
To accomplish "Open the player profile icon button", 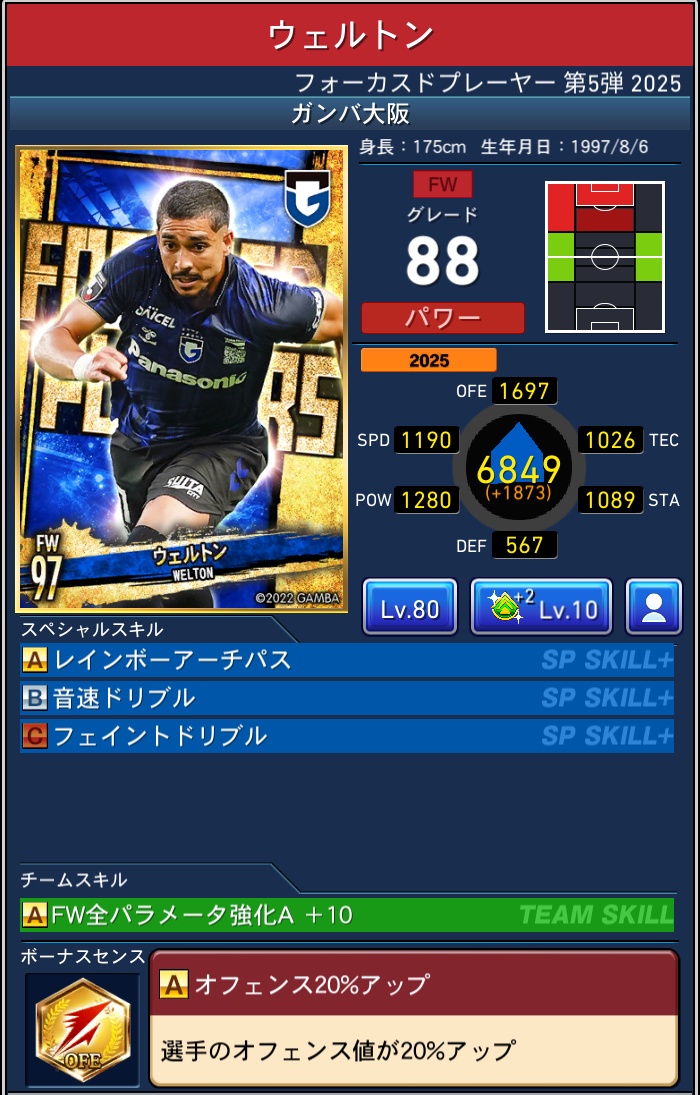I will pos(654,607).
